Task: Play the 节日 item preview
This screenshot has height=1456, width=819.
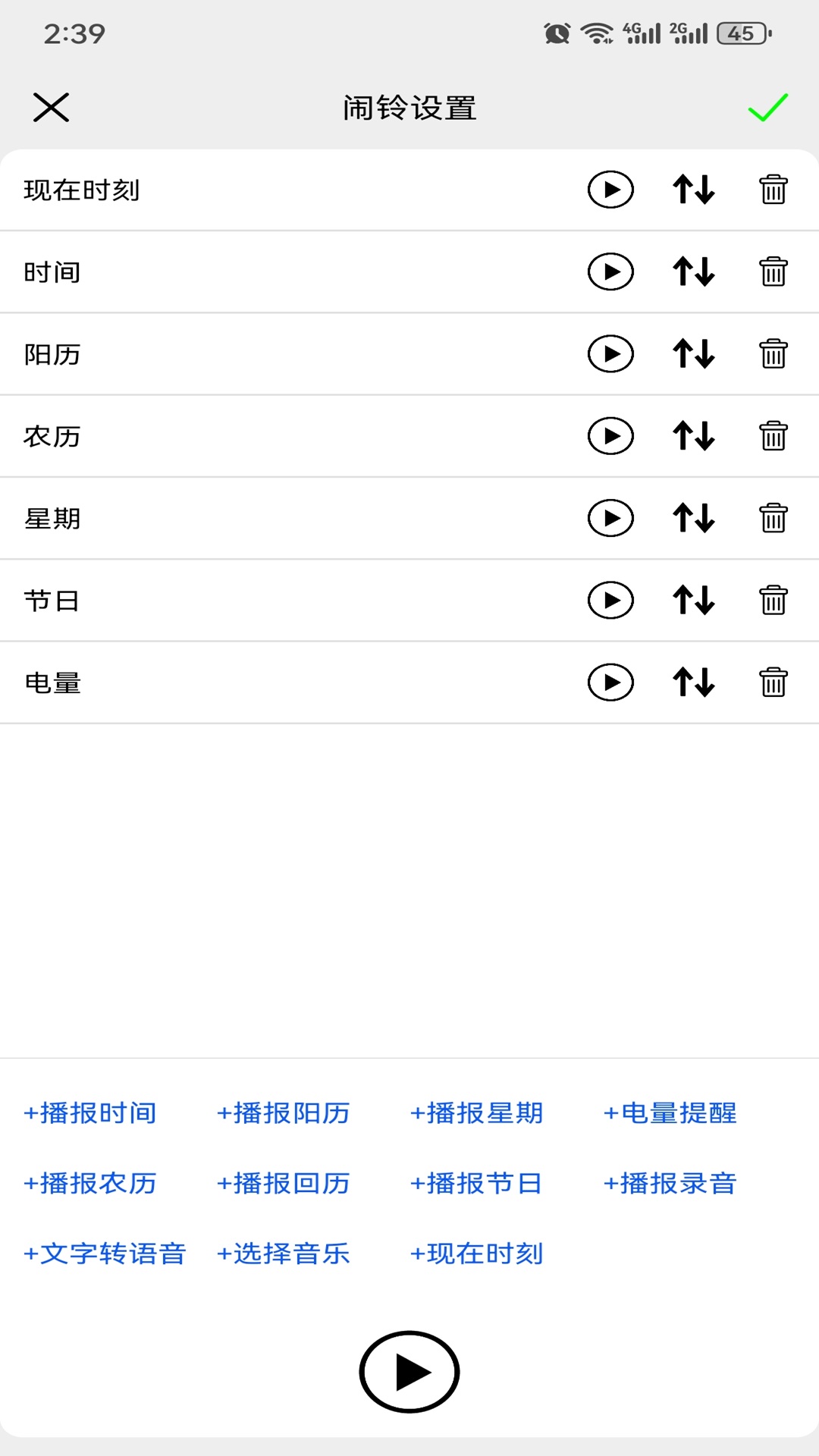Action: point(610,600)
